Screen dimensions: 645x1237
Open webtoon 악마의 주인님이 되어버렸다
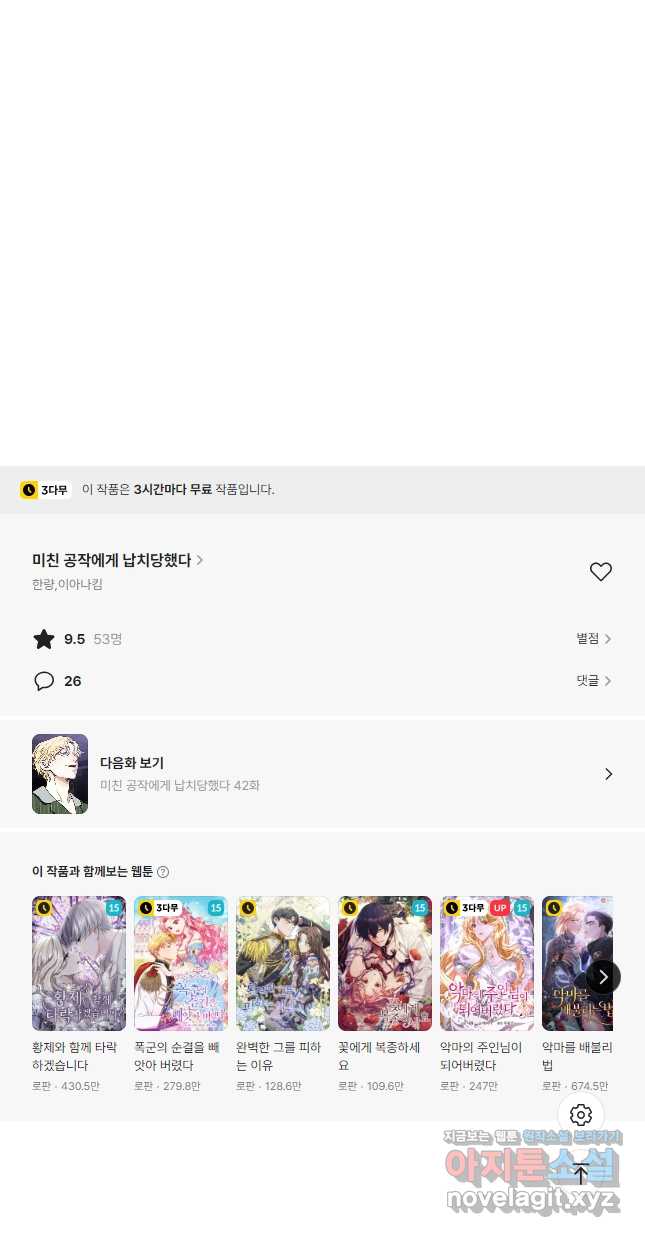point(487,994)
